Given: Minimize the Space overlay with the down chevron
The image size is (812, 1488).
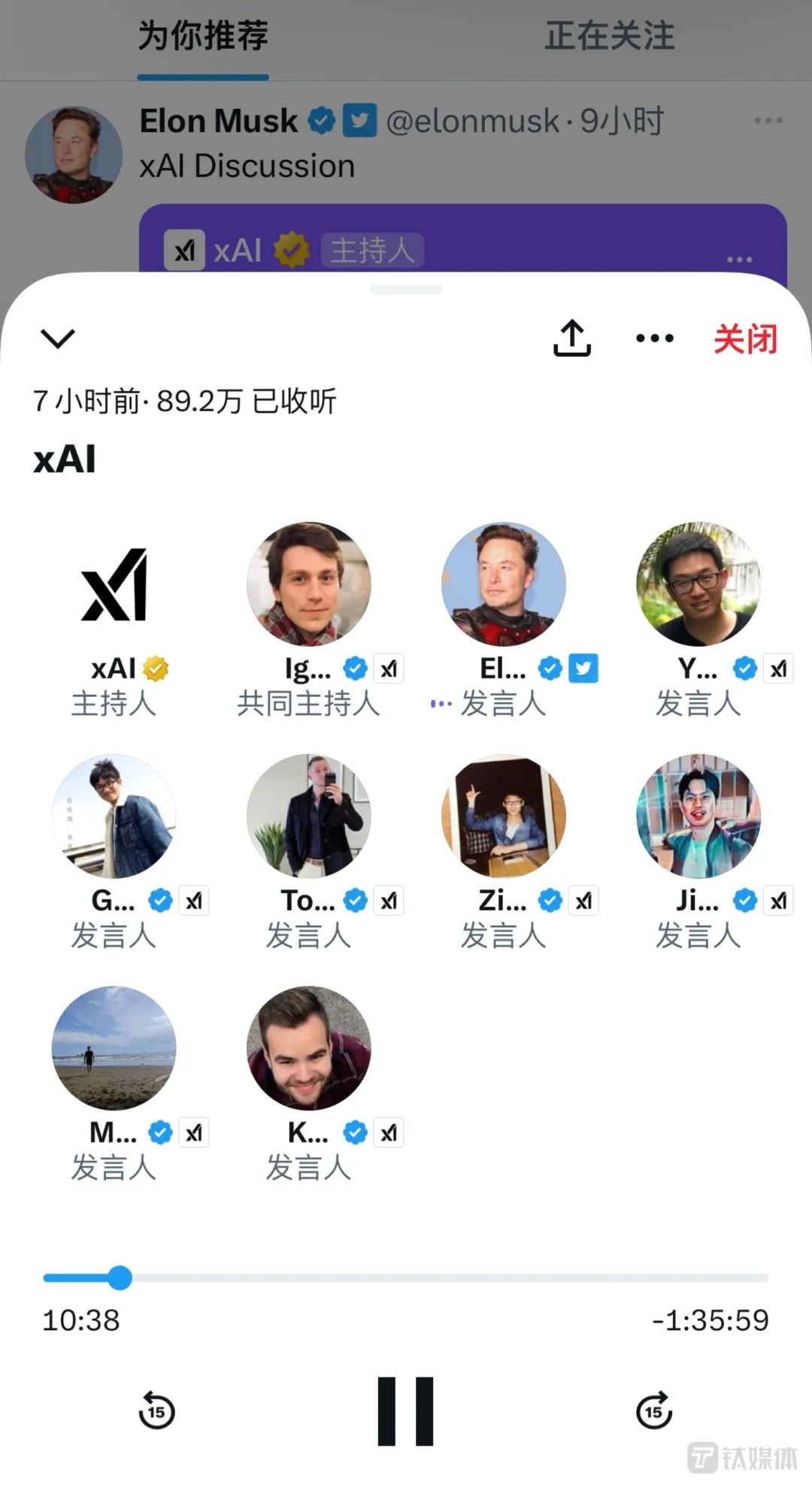Looking at the screenshot, I should pos(57,338).
